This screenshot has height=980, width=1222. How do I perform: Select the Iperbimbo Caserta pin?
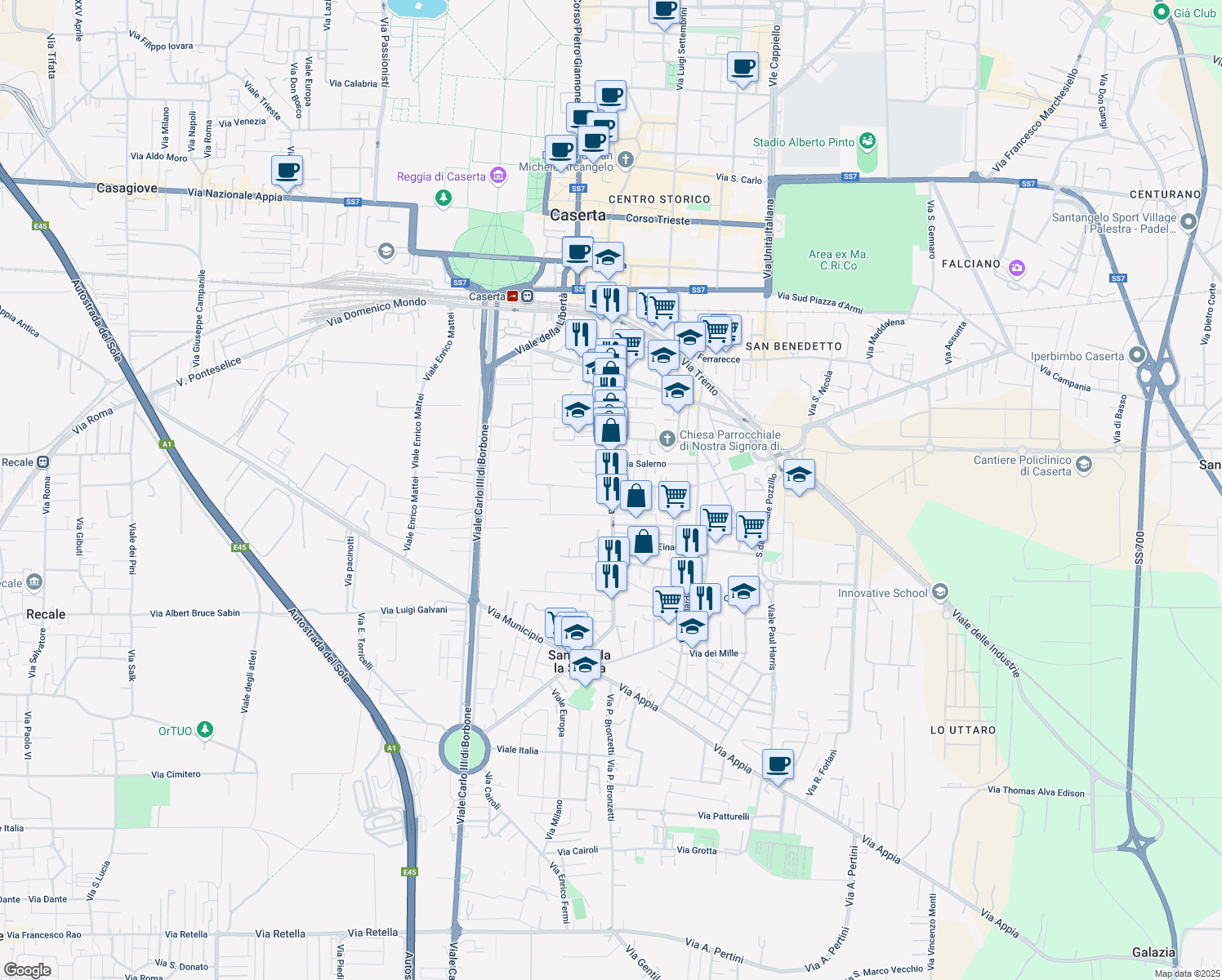(x=1138, y=355)
